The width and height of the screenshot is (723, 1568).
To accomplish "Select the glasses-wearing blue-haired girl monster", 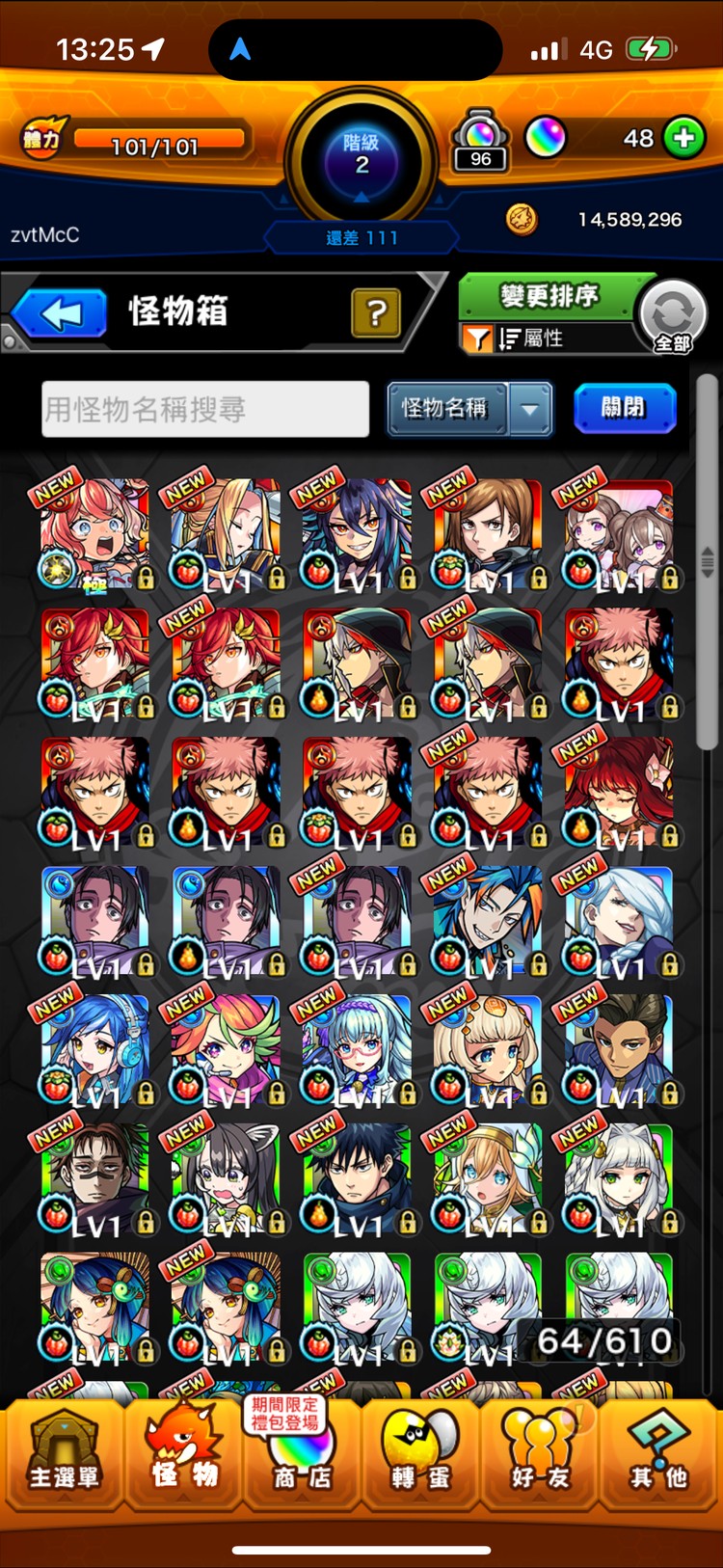I will (x=356, y=1051).
